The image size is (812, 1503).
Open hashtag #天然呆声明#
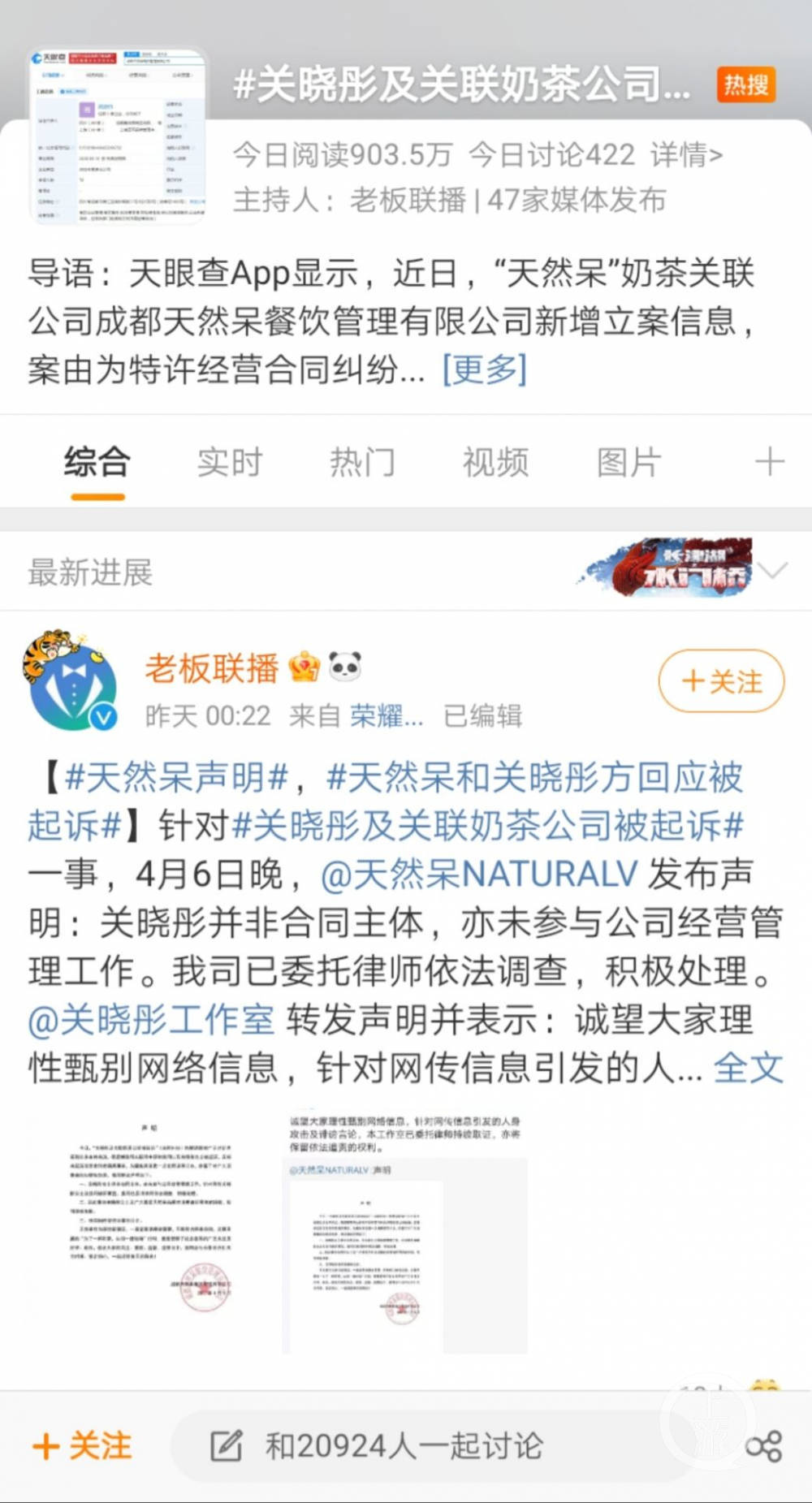[x=176, y=778]
